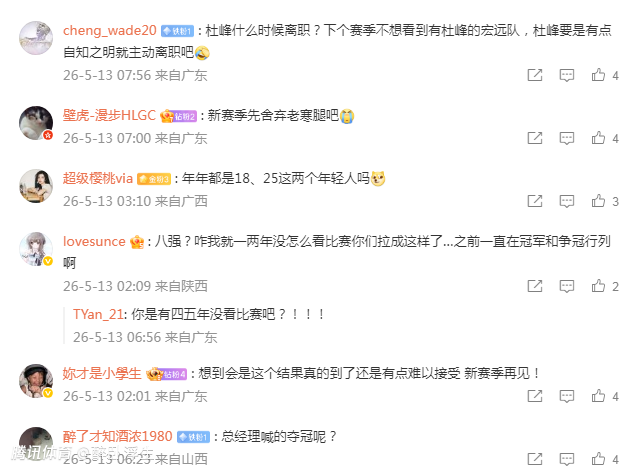Screen dimensions: 631x470
Task: Reply to cheng_wade20's comment
Action: [x=567, y=75]
